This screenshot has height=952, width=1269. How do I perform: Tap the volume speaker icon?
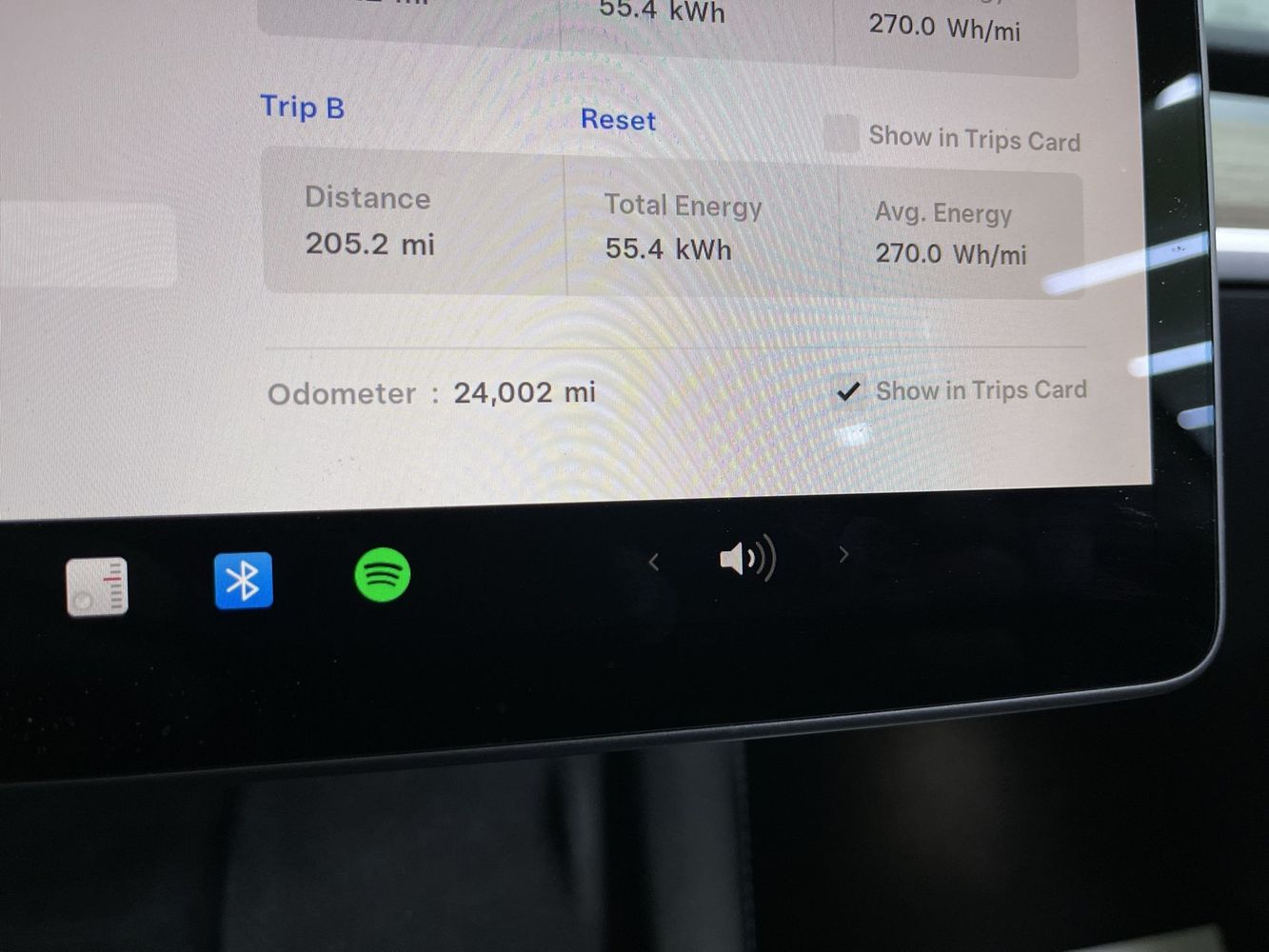[x=747, y=559]
